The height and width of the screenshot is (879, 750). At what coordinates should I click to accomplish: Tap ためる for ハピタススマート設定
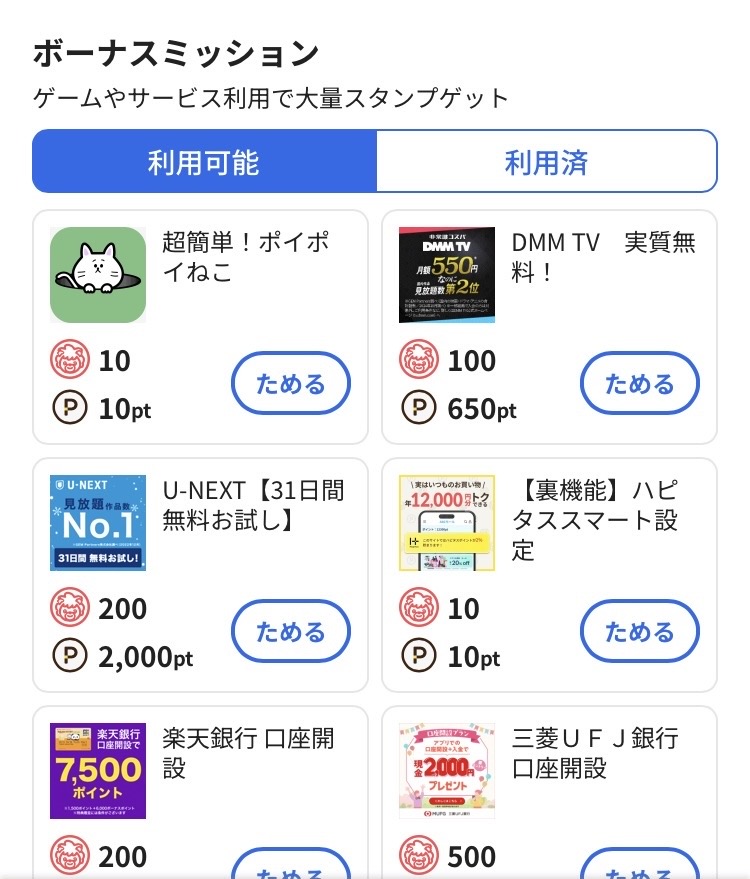640,632
